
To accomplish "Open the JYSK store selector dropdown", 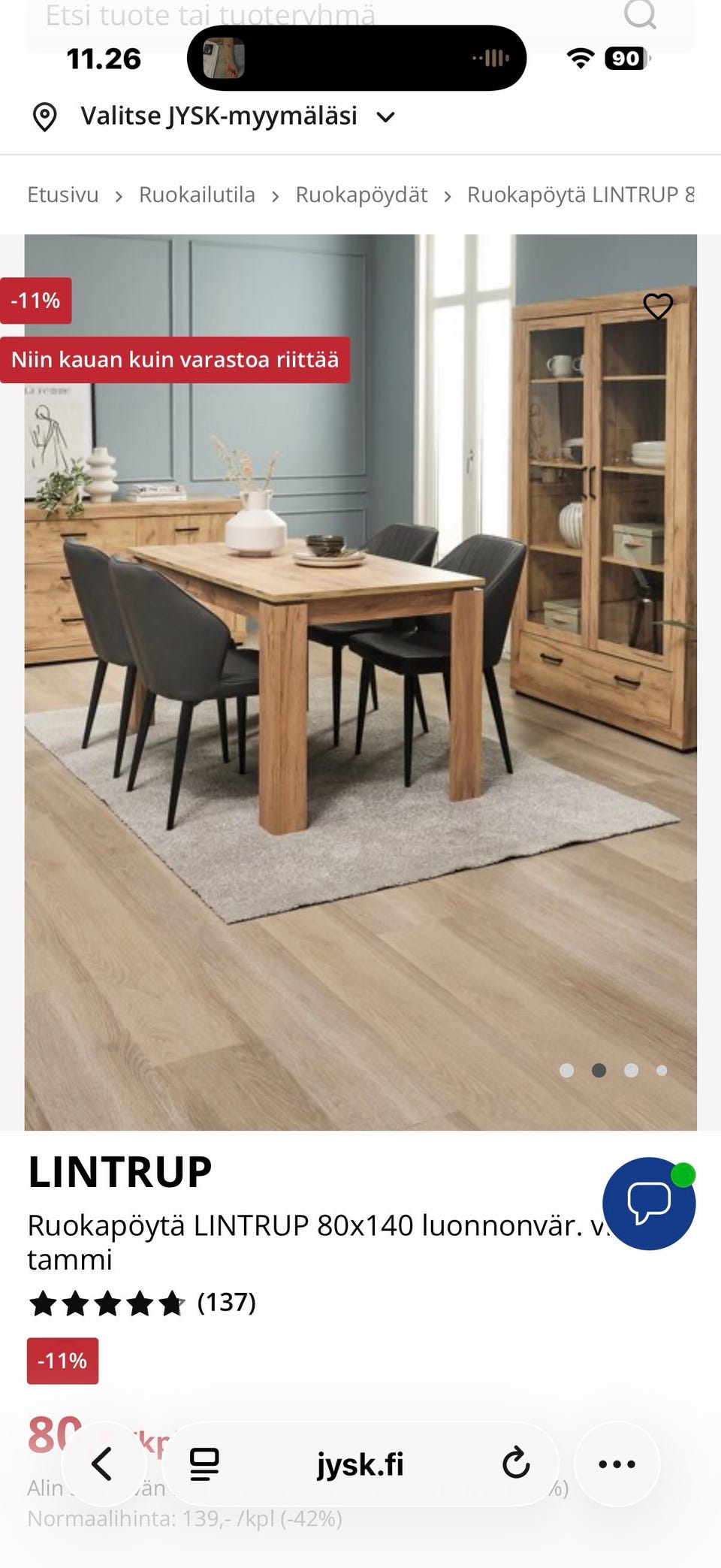I will [x=218, y=116].
